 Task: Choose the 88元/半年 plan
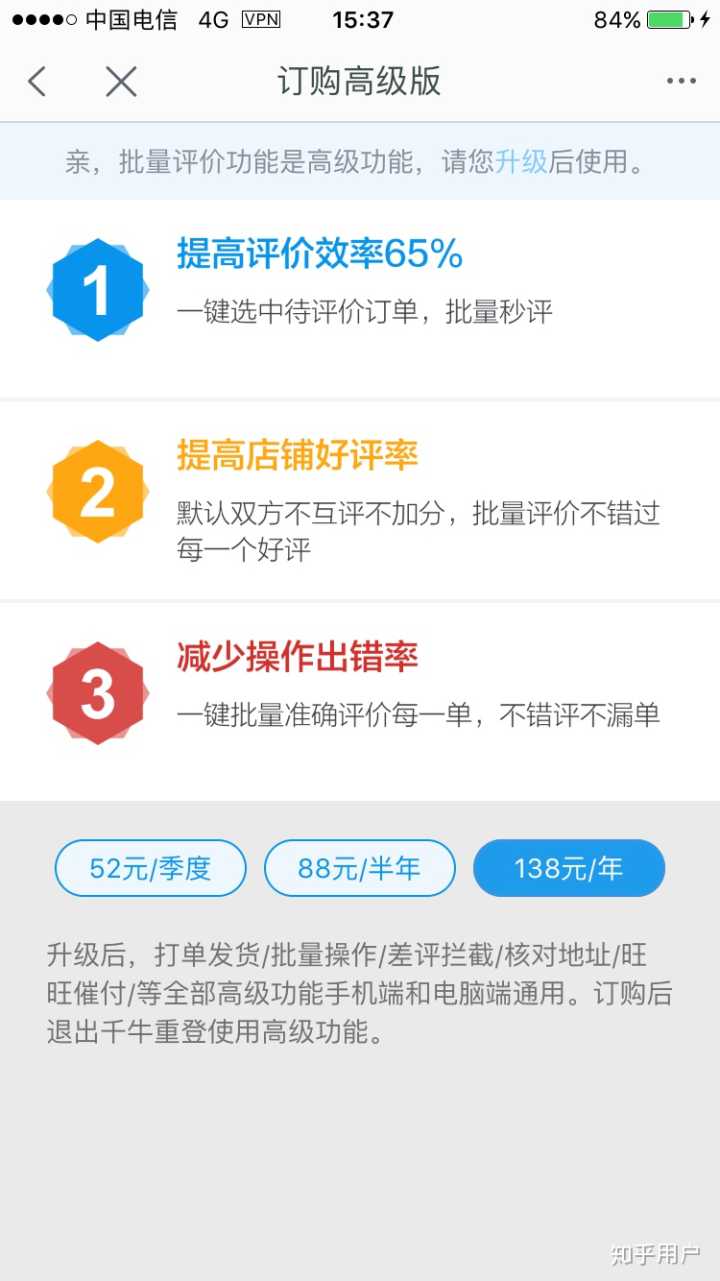pos(359,868)
